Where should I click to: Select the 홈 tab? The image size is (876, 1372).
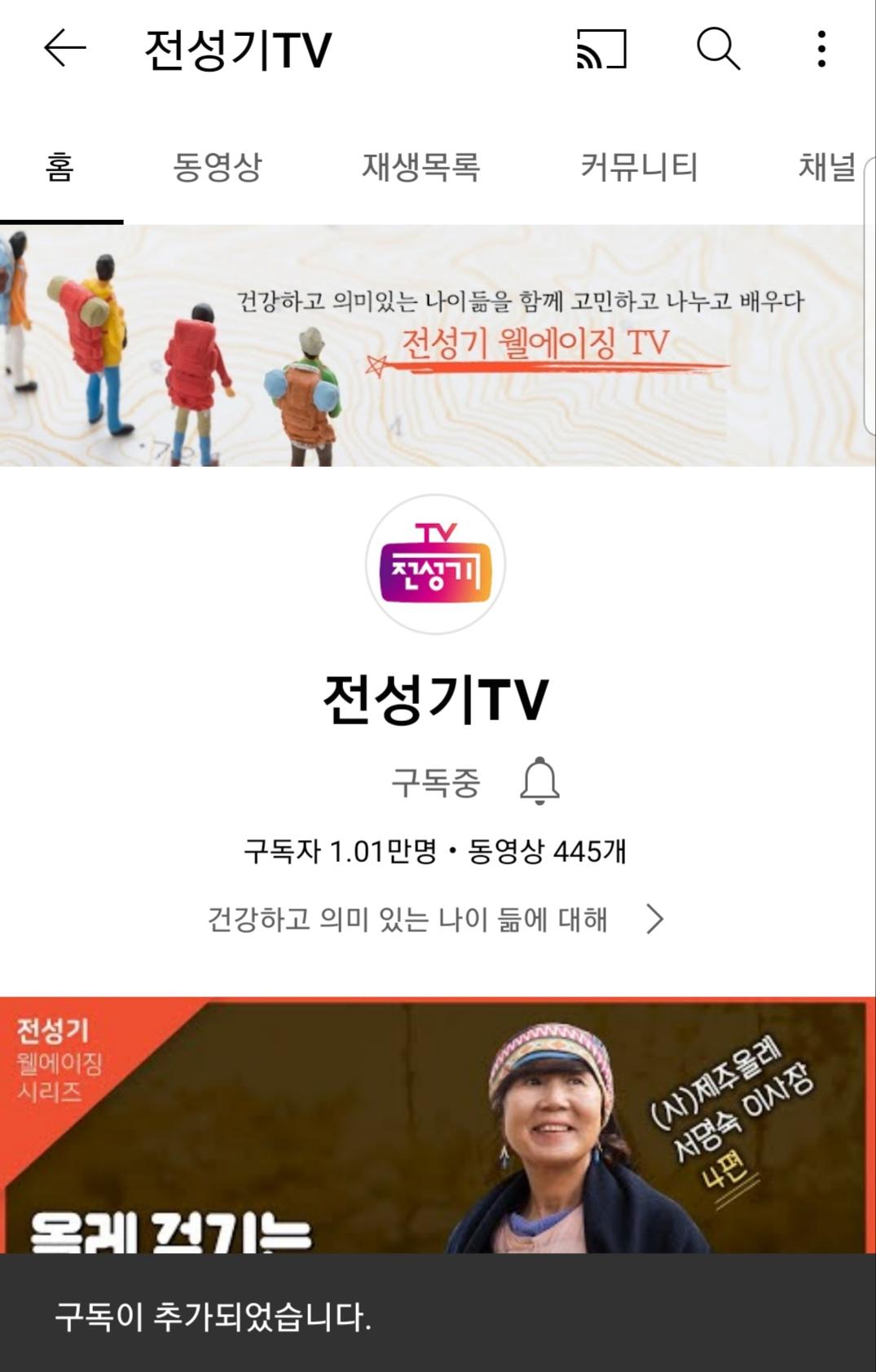point(60,167)
